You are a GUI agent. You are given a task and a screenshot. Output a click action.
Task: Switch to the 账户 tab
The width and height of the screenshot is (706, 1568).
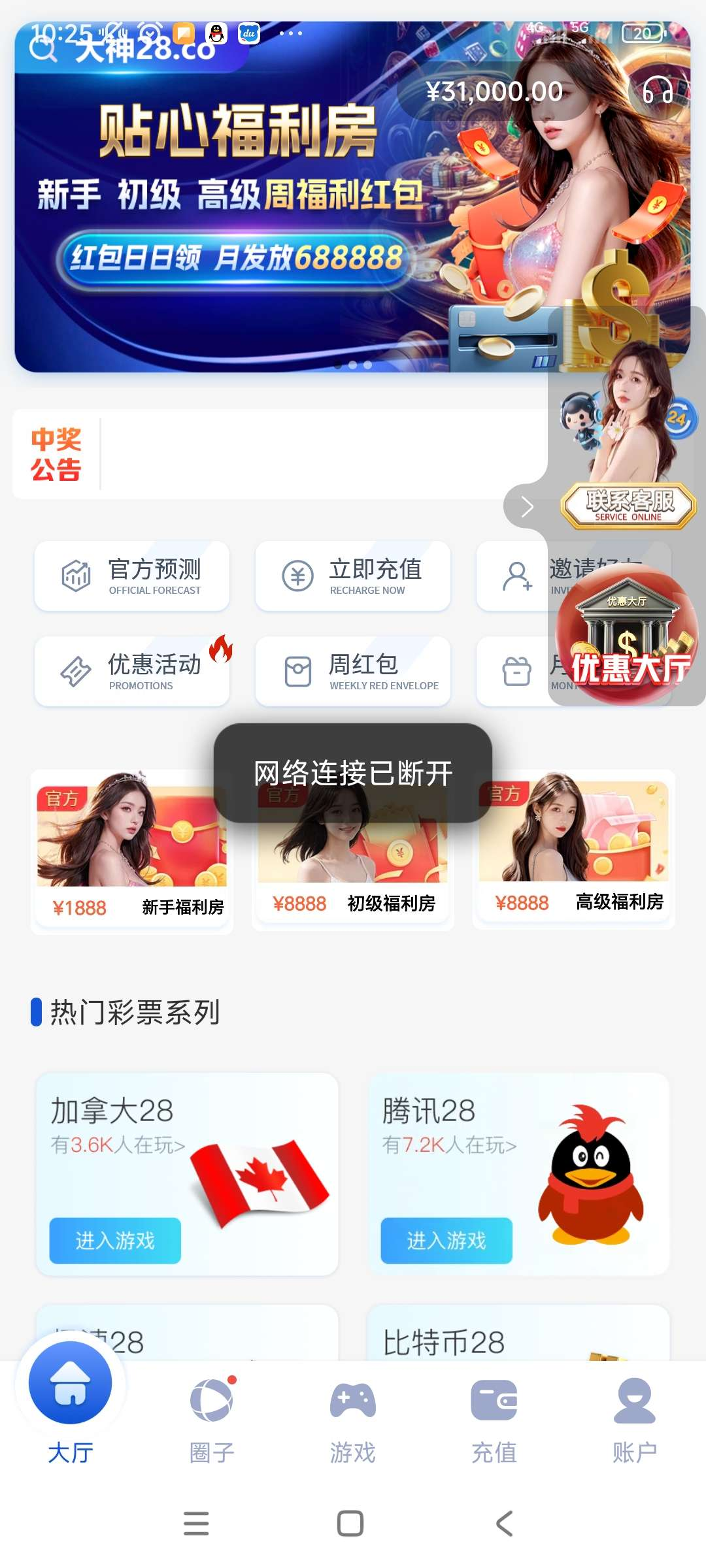point(635,1418)
